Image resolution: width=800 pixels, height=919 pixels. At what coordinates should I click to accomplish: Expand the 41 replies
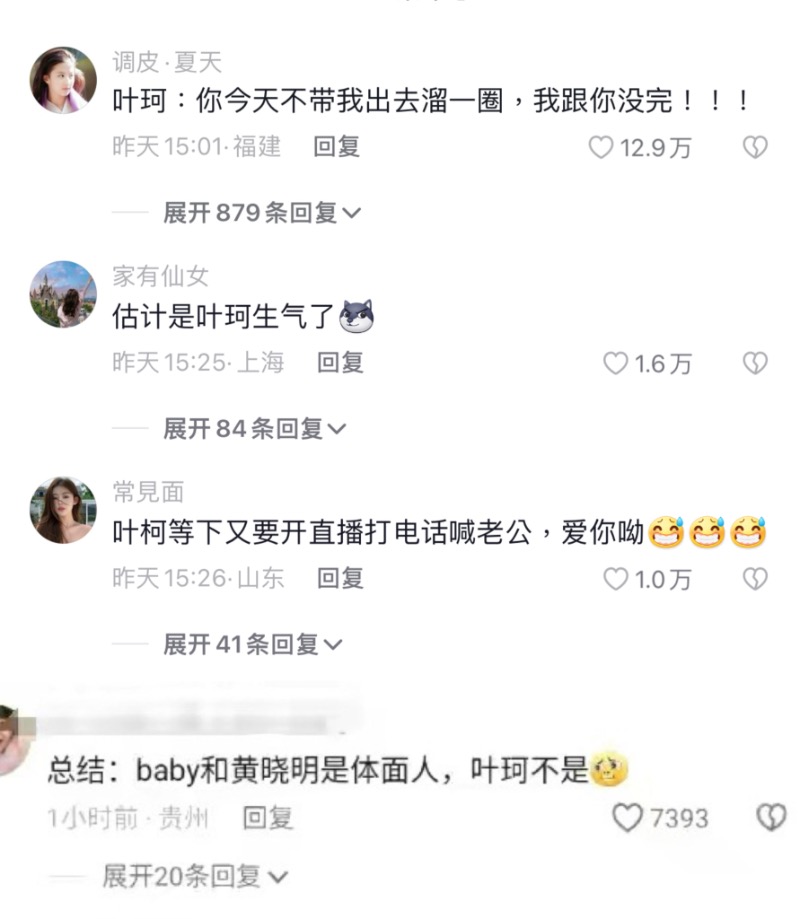[252, 645]
